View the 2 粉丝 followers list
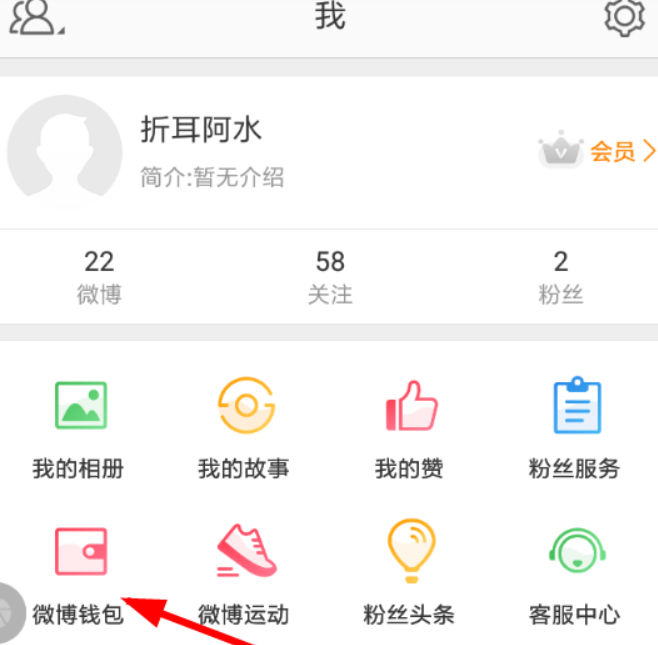This screenshot has width=658, height=645. (560, 276)
